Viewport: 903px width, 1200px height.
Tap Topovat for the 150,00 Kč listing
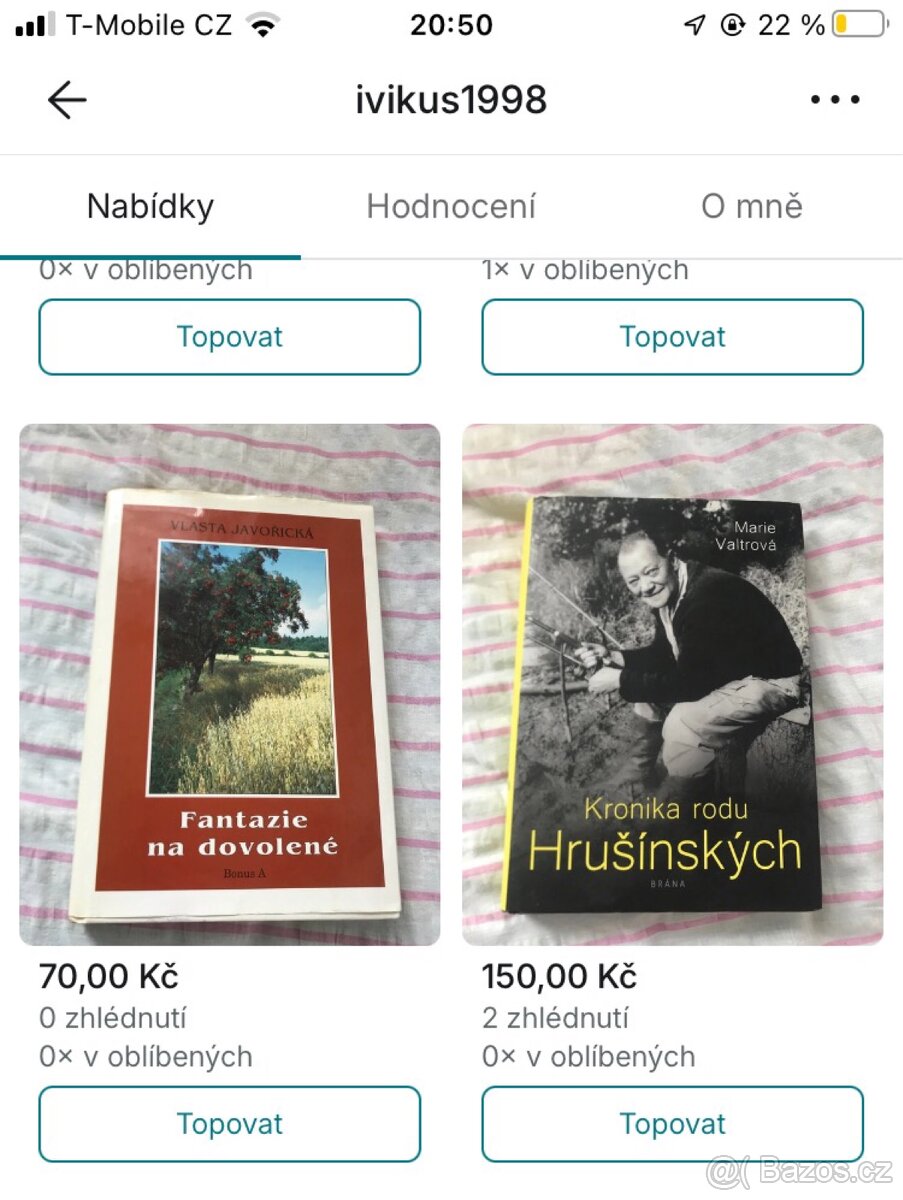[672, 1124]
